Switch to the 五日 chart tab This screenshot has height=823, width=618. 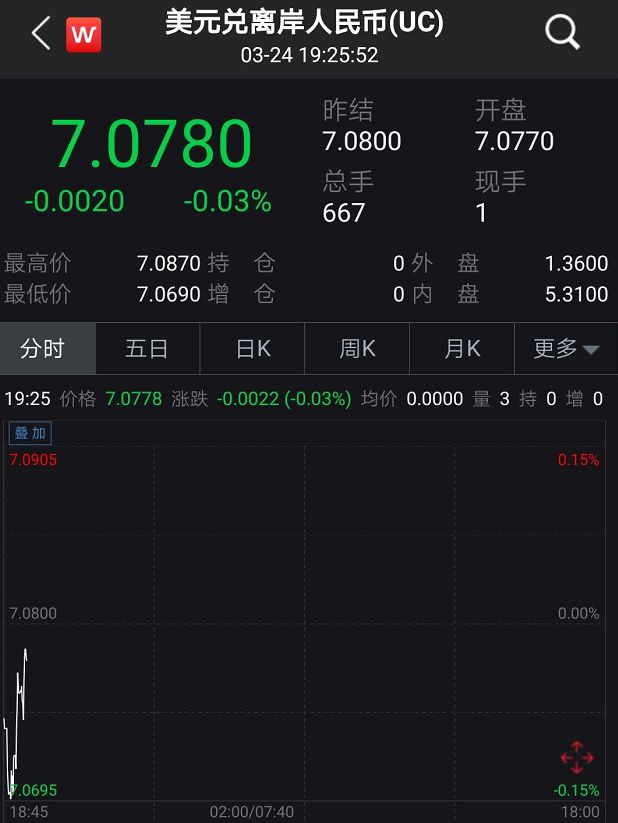tap(147, 348)
